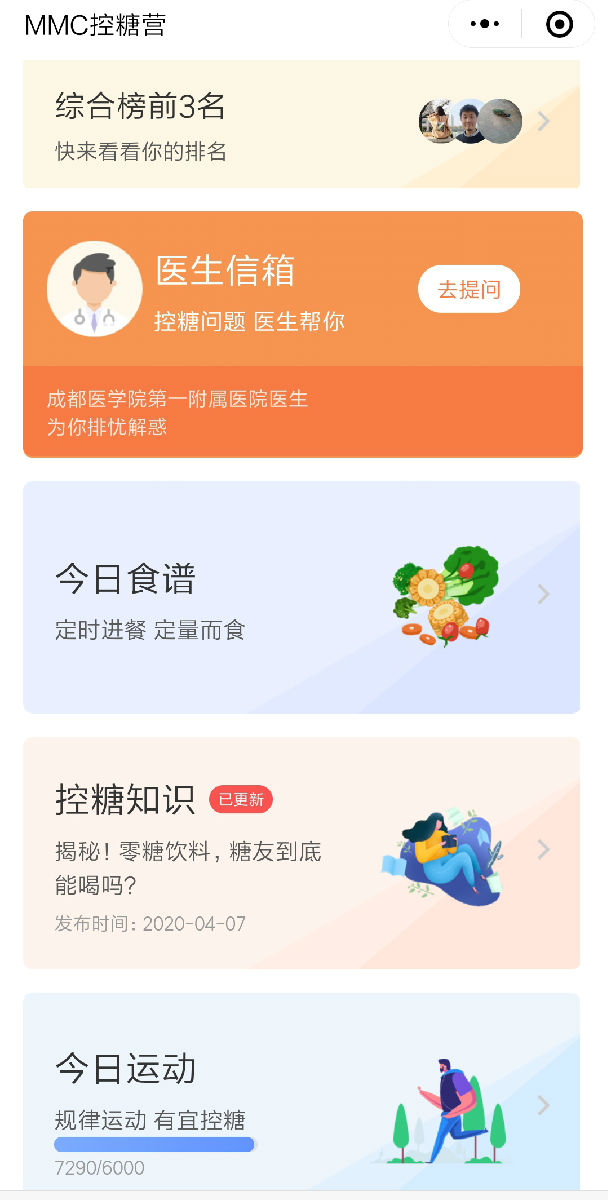Open the 控糖知识 article card
This screenshot has width=608, height=1200.
click(x=300, y=852)
